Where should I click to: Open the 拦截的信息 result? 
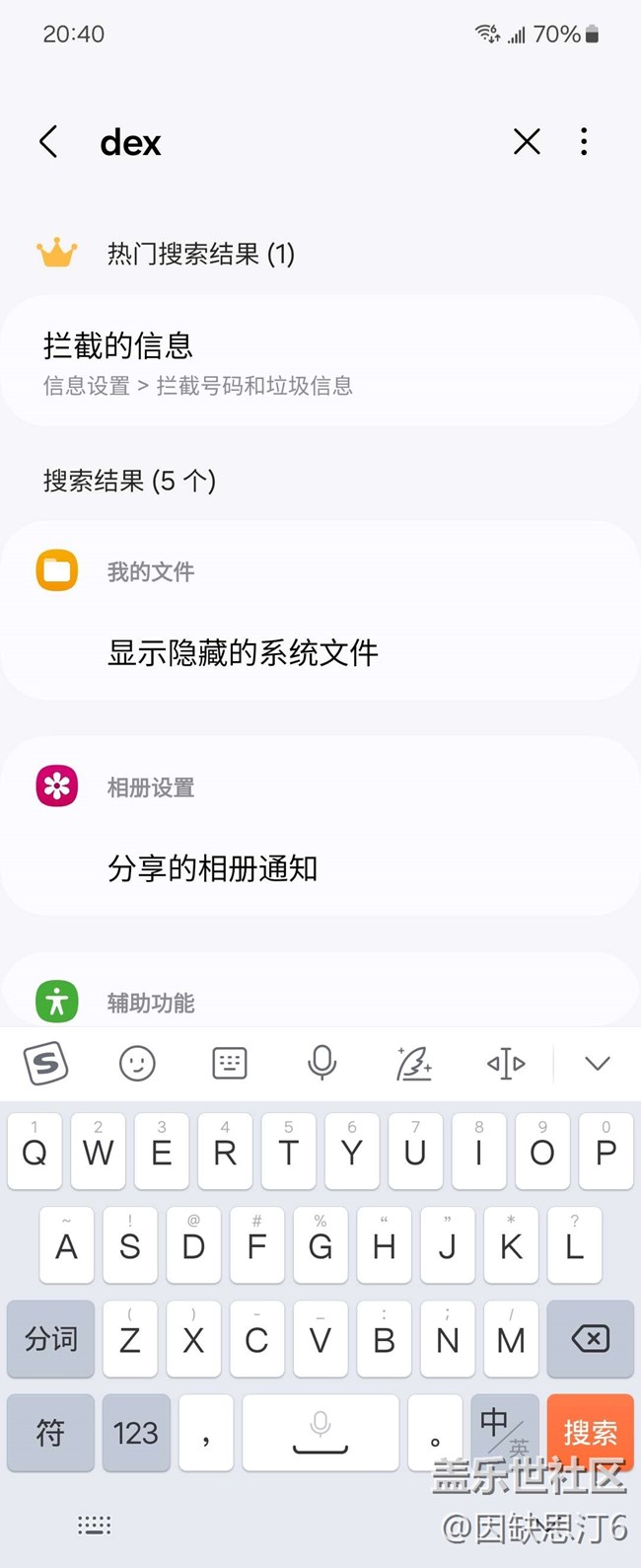(320, 362)
